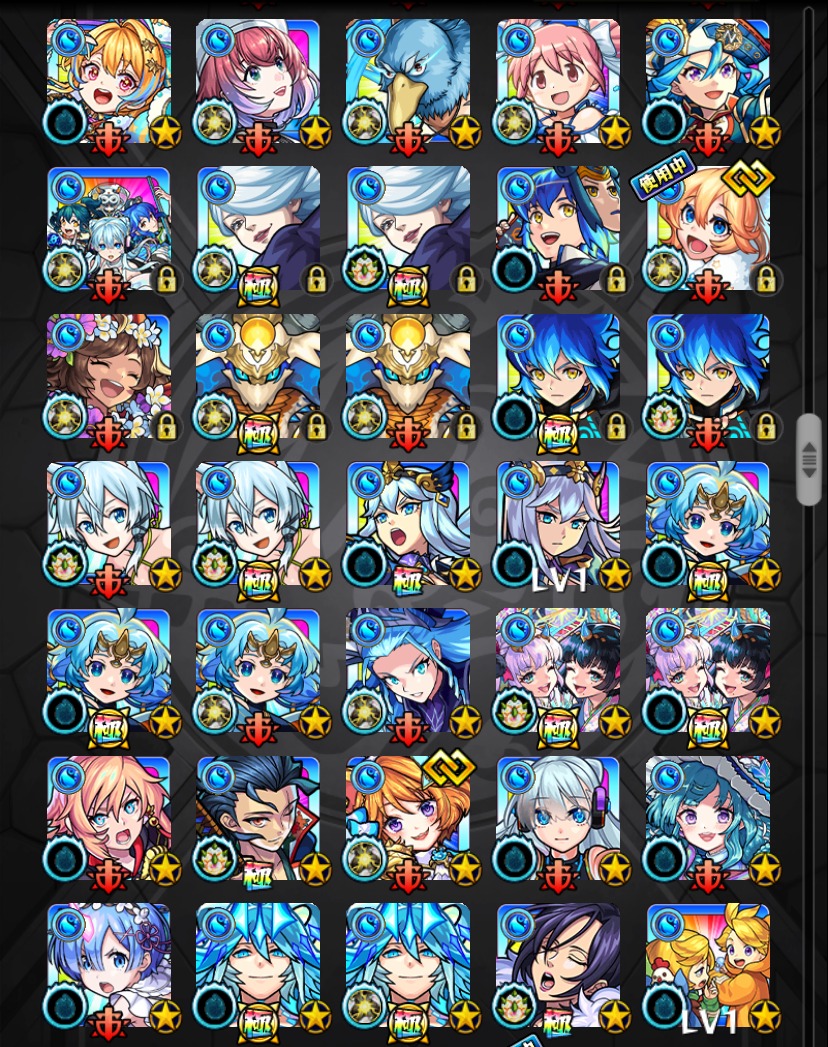Screen dimensions: 828x1047
Task: Choose the orange-haired girl with link badge
Action: (408, 820)
